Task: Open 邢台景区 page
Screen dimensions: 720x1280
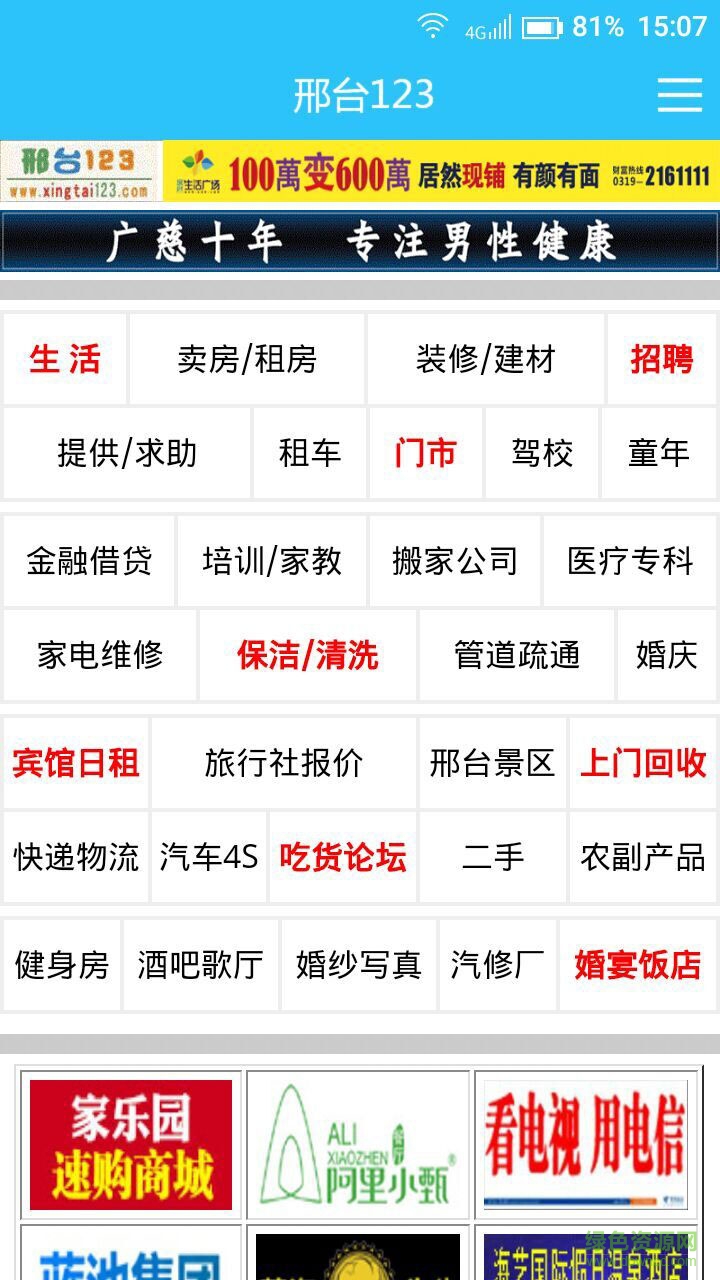Action: click(492, 763)
